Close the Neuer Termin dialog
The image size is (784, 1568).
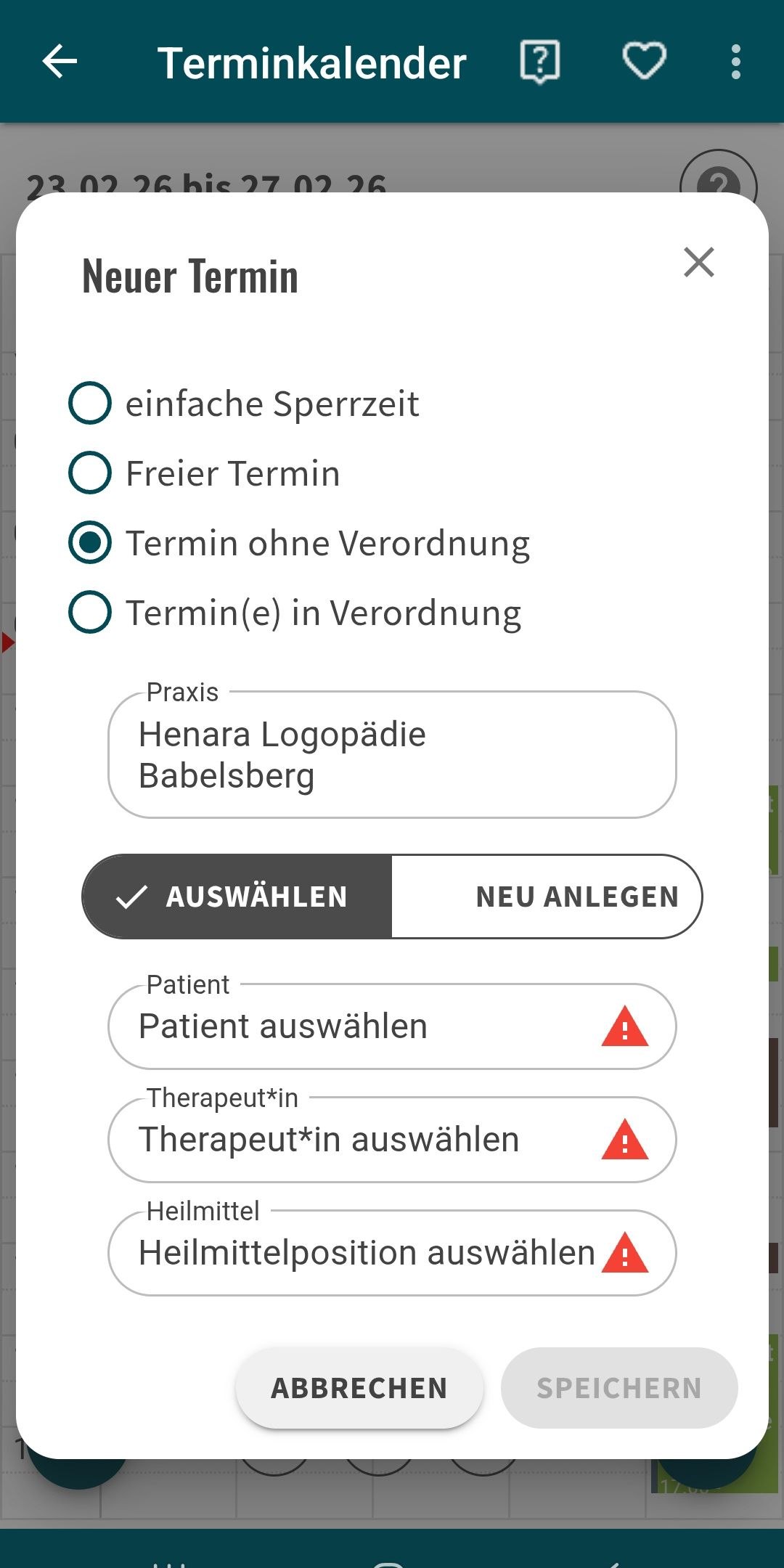(x=698, y=262)
